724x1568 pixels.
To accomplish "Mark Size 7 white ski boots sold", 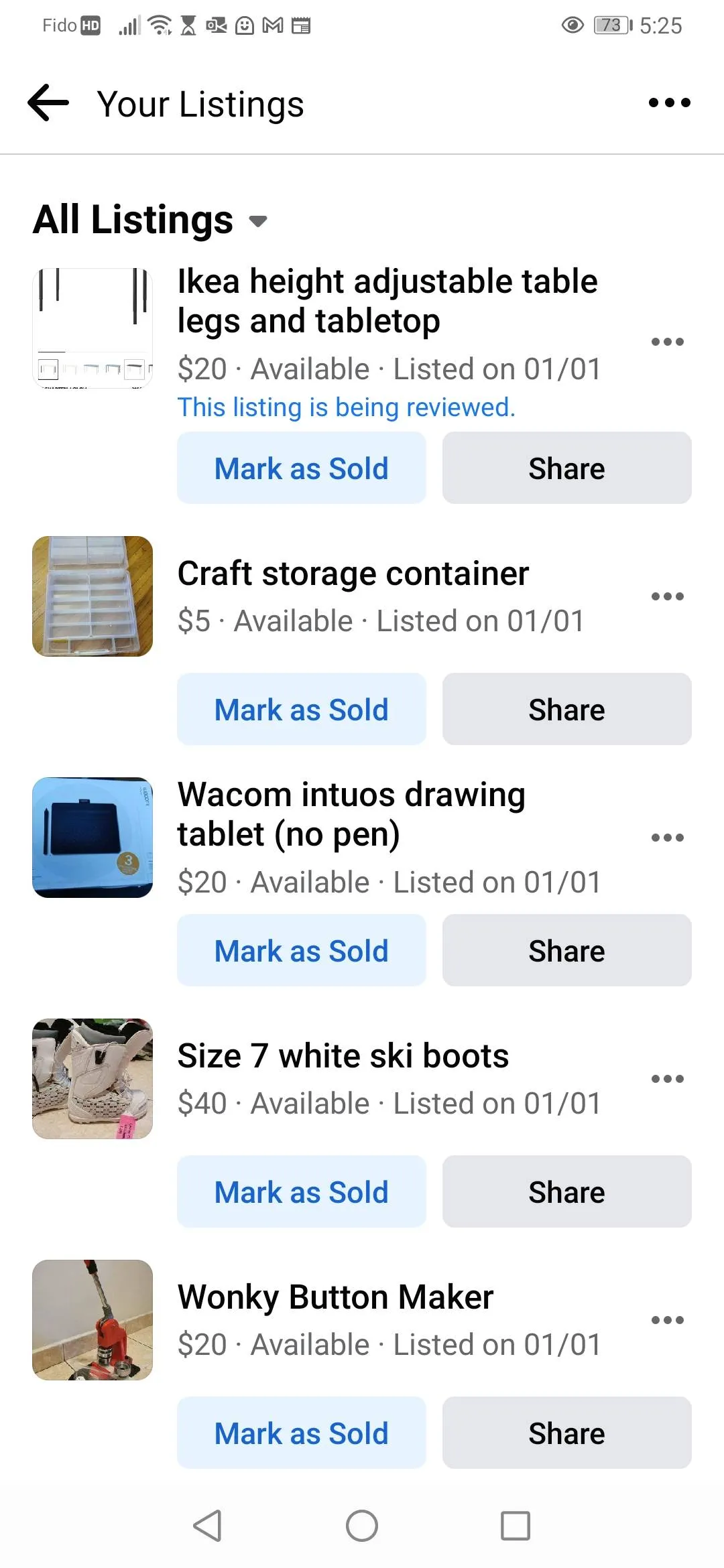I will coord(301,1192).
